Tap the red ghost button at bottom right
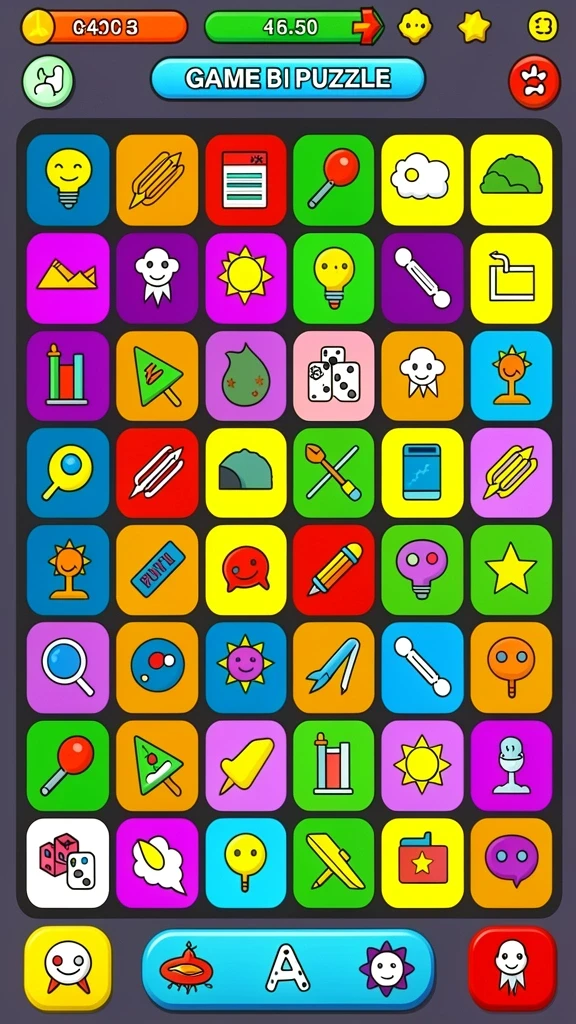Viewport: 576px width, 1024px height. coord(512,968)
